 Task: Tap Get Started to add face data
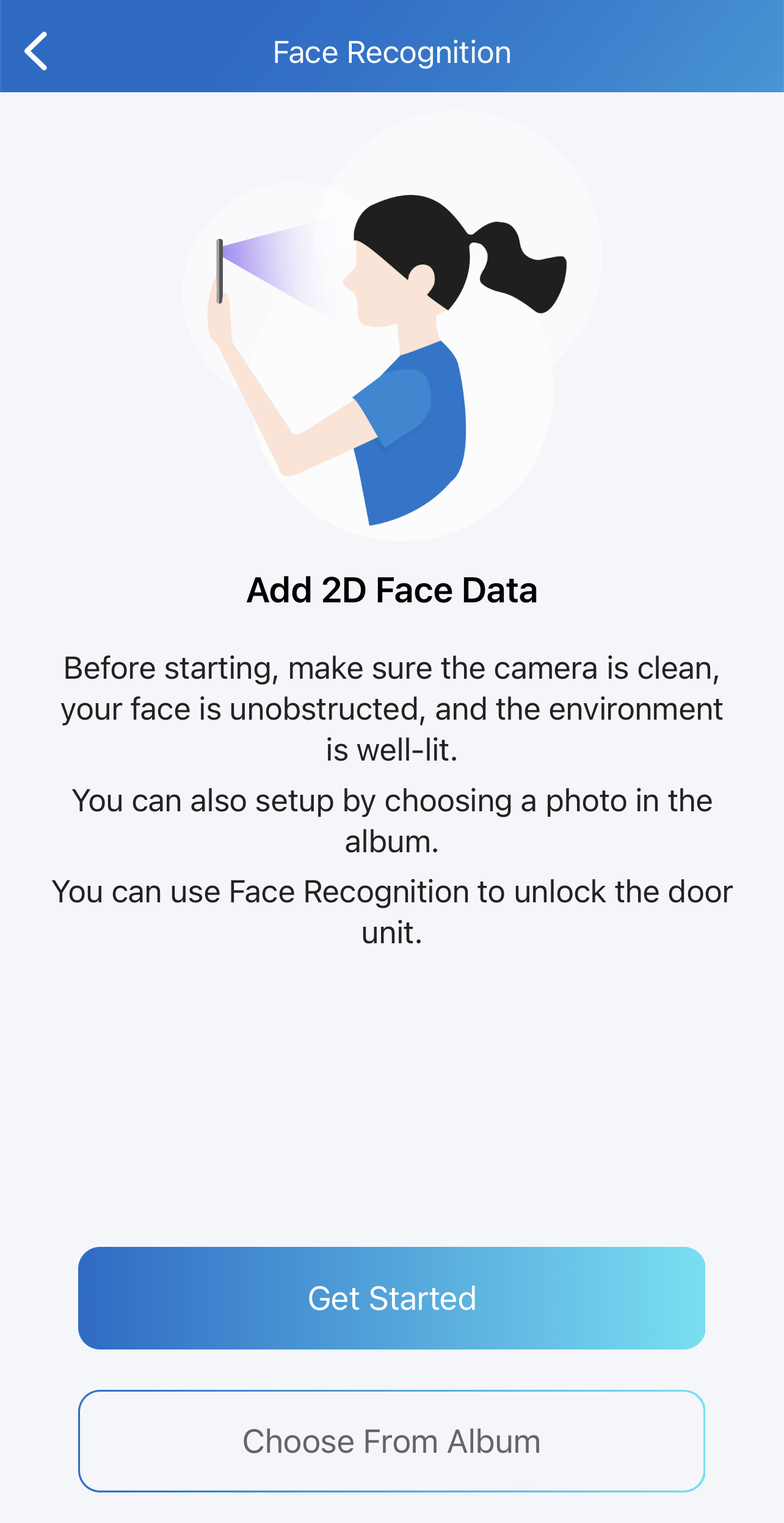pos(391,1298)
